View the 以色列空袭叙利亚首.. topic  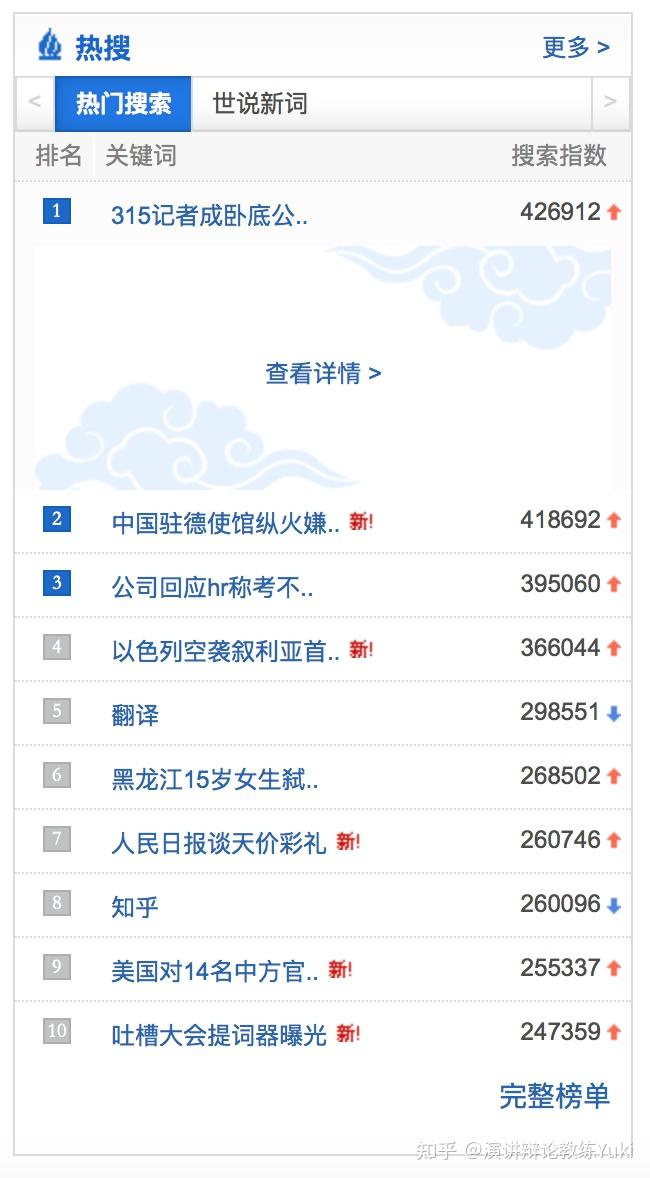(x=225, y=651)
